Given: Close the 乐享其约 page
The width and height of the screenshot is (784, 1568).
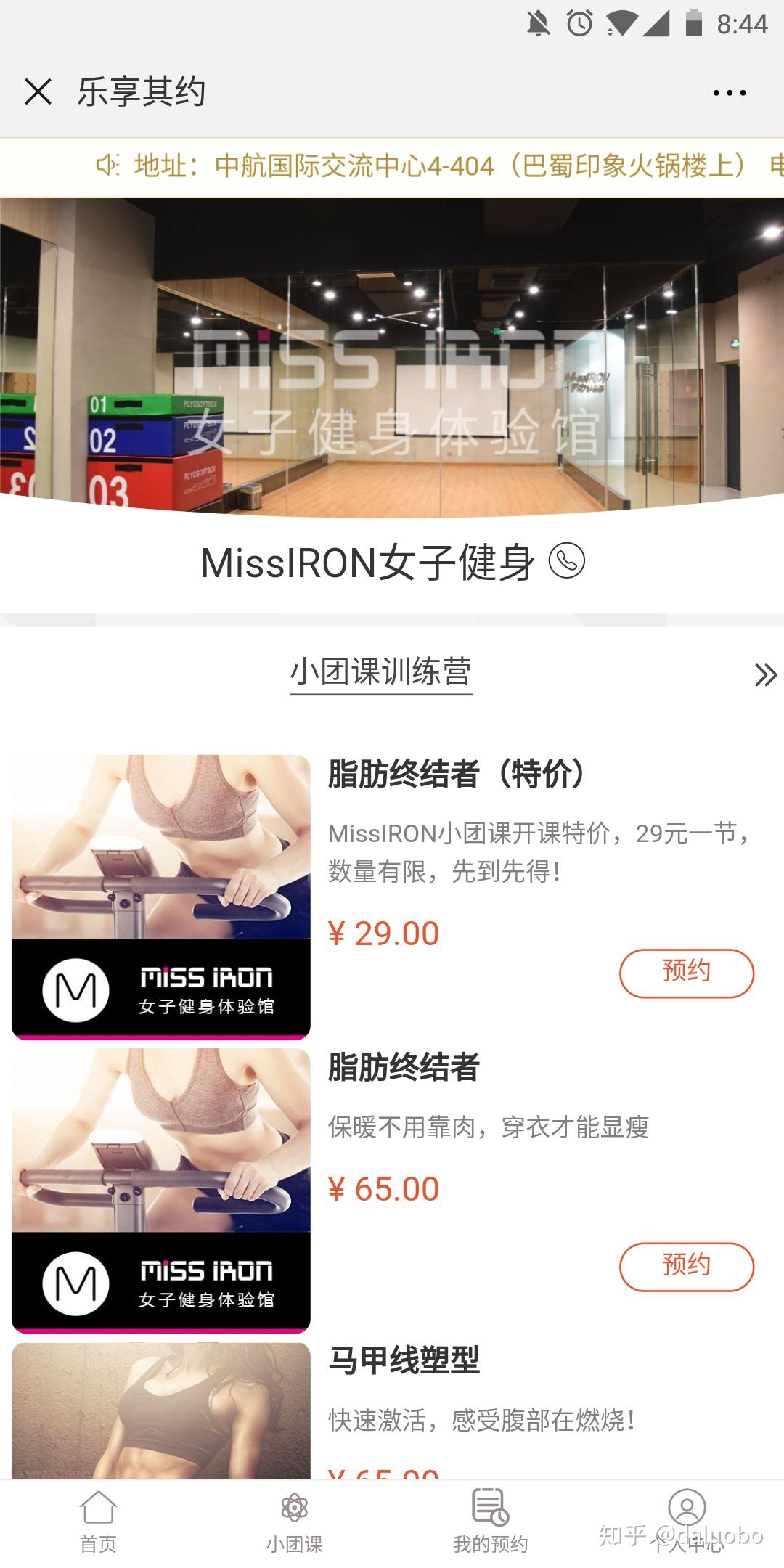Looking at the screenshot, I should pyautogui.click(x=38, y=92).
